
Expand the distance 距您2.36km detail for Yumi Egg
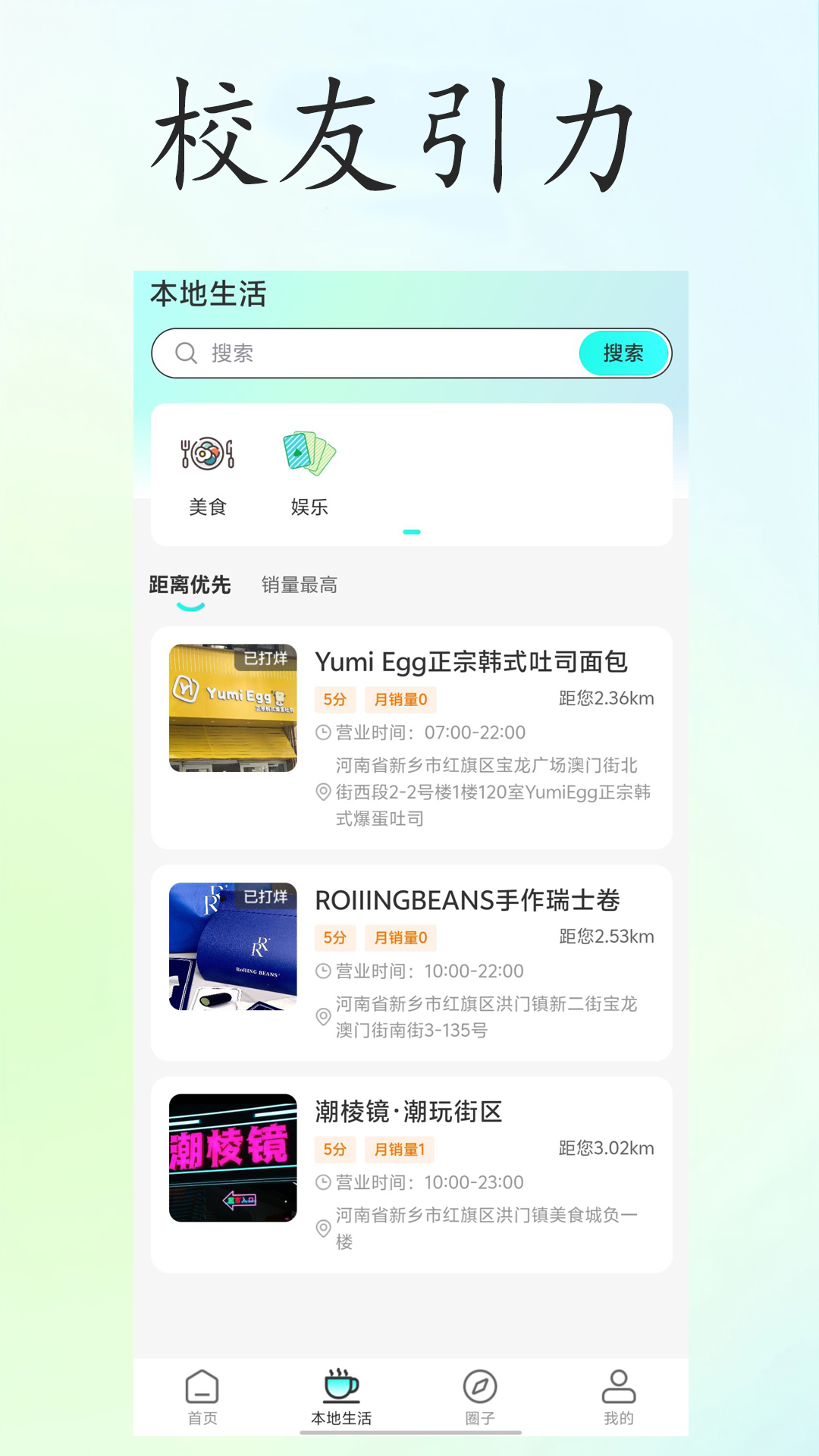[604, 699]
